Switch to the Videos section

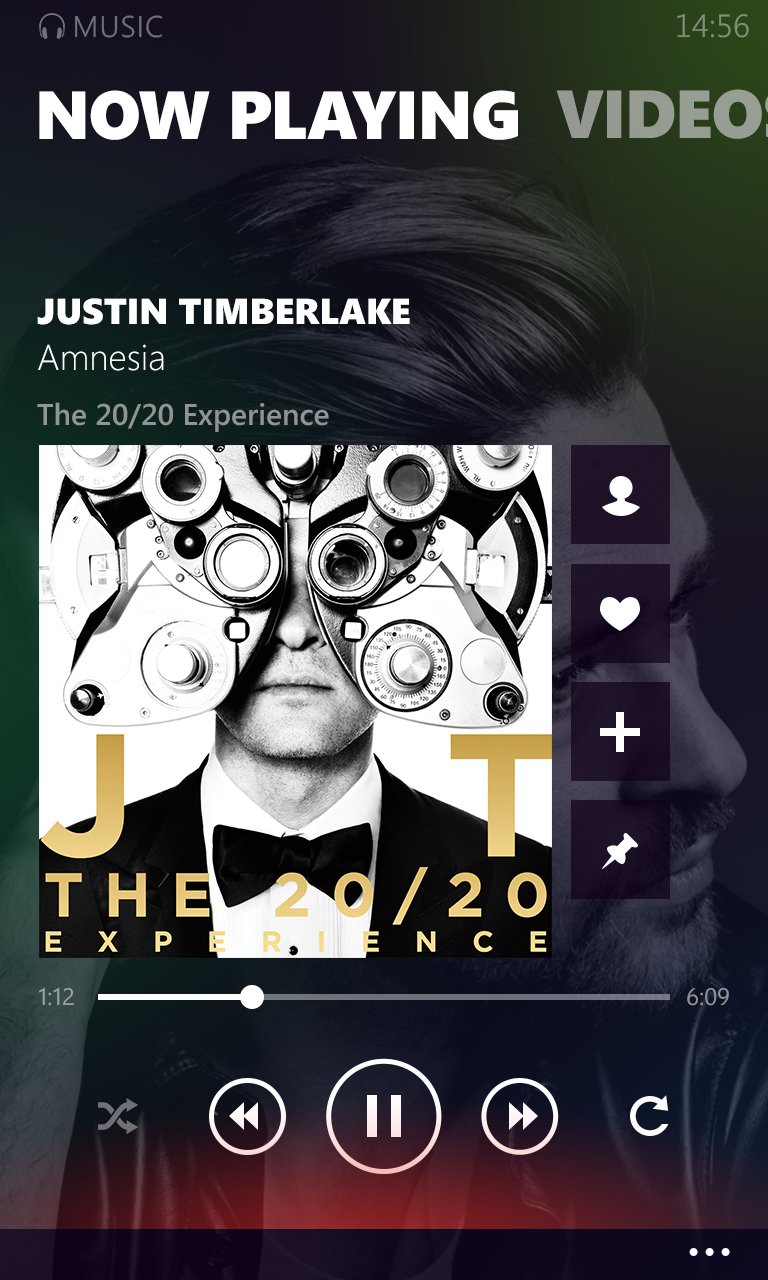(x=662, y=115)
